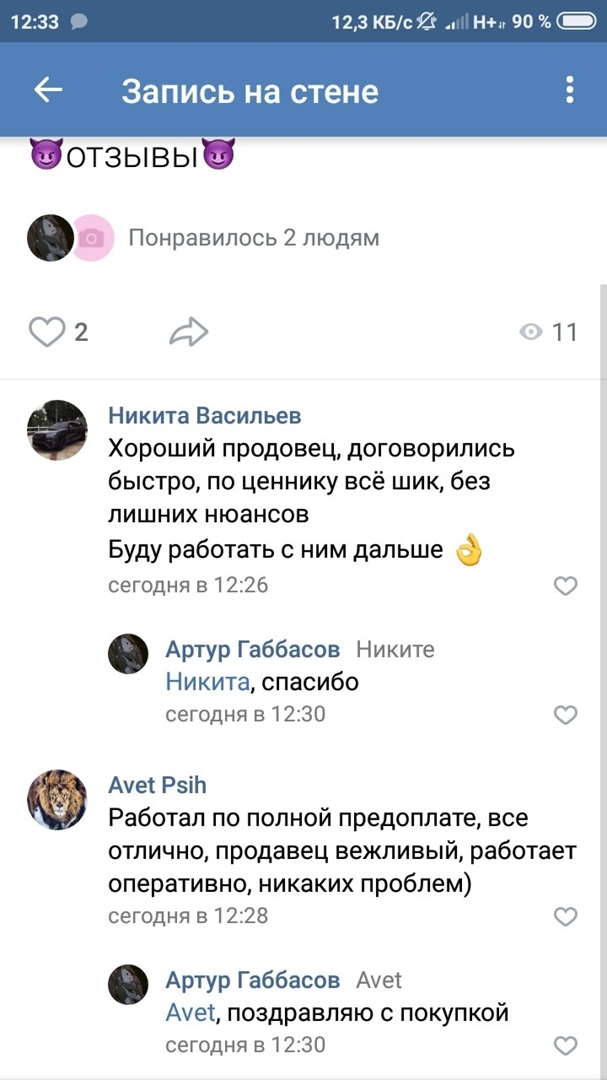Open Avet Psih's profile from the name
Viewport: 607px width, 1080px height.
click(157, 785)
